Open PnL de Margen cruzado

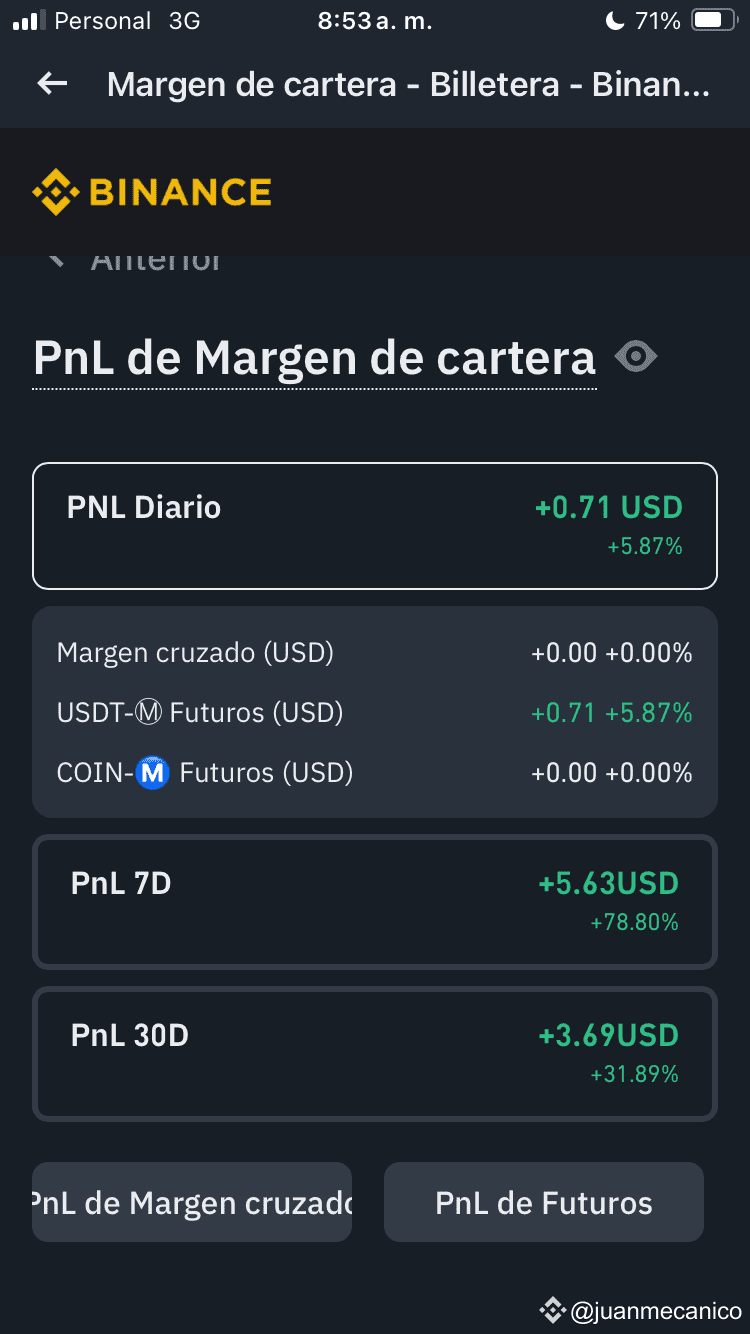(x=192, y=1202)
